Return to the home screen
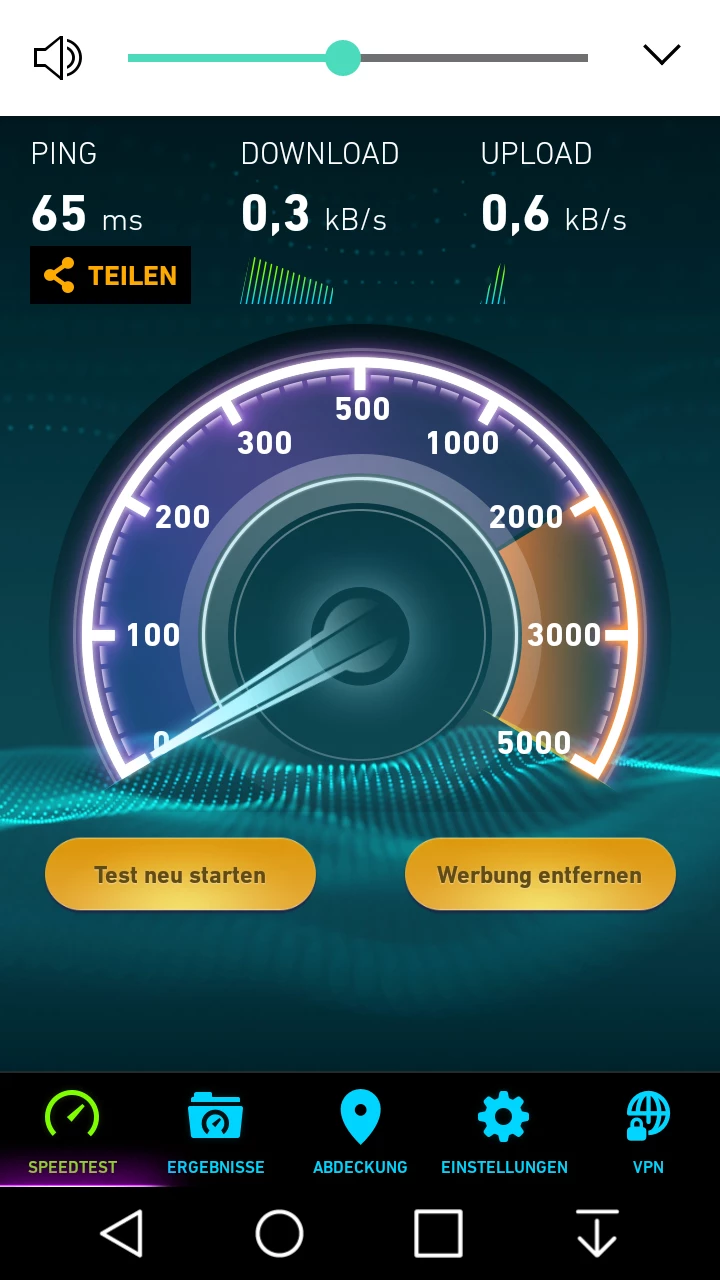 [x=279, y=1233]
